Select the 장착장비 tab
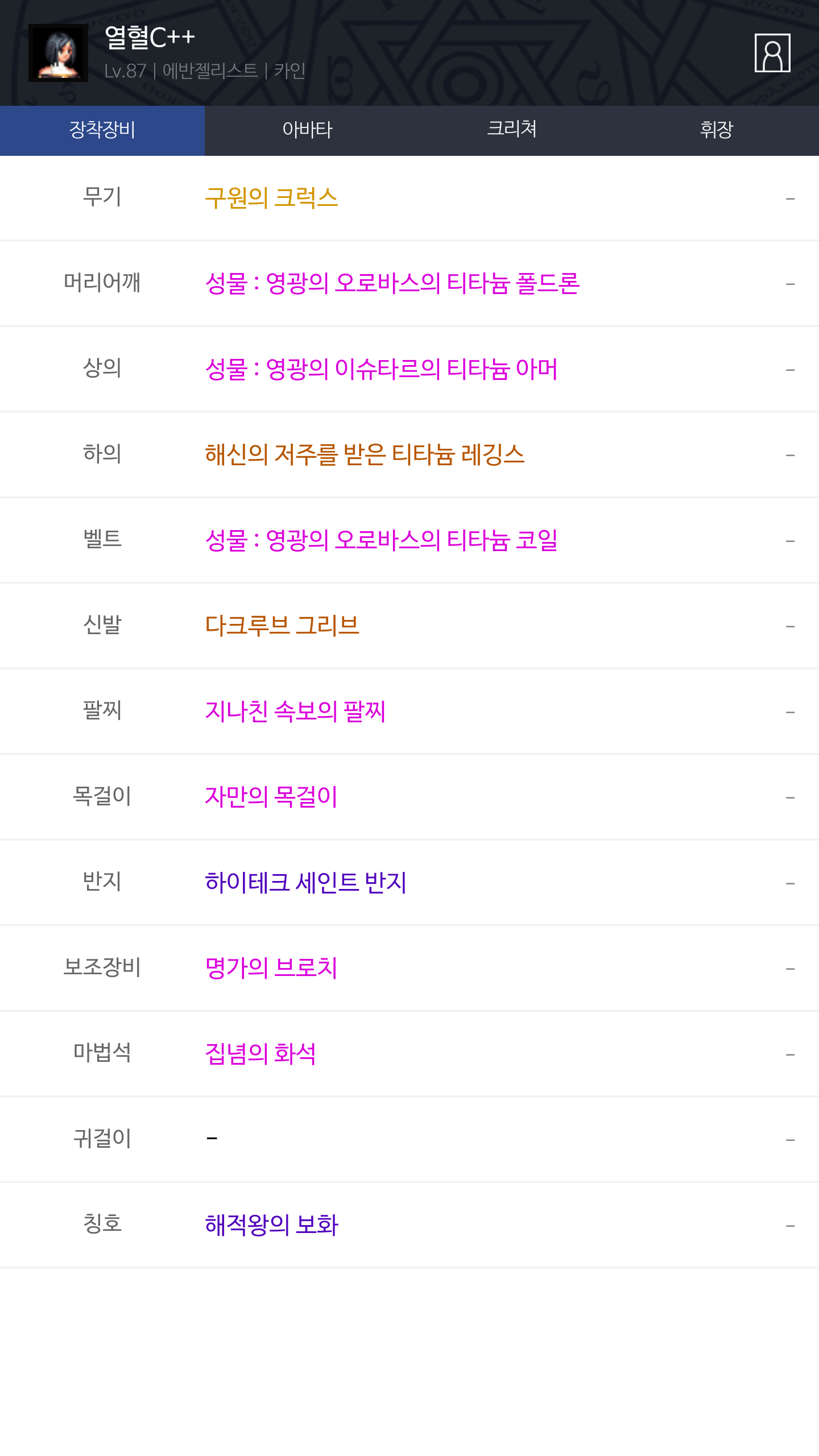 click(102, 130)
